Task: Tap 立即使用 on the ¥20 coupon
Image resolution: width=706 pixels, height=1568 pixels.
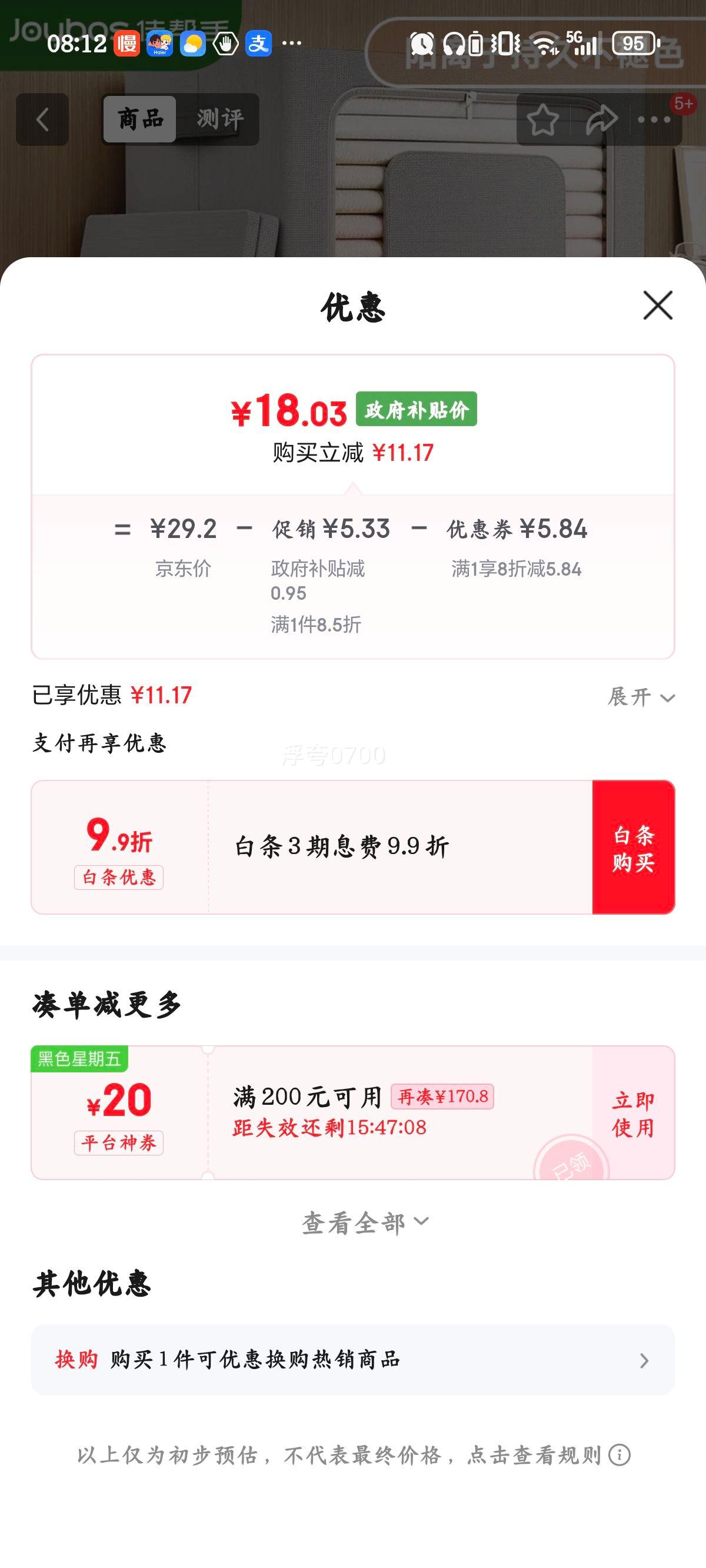Action: (633, 1111)
